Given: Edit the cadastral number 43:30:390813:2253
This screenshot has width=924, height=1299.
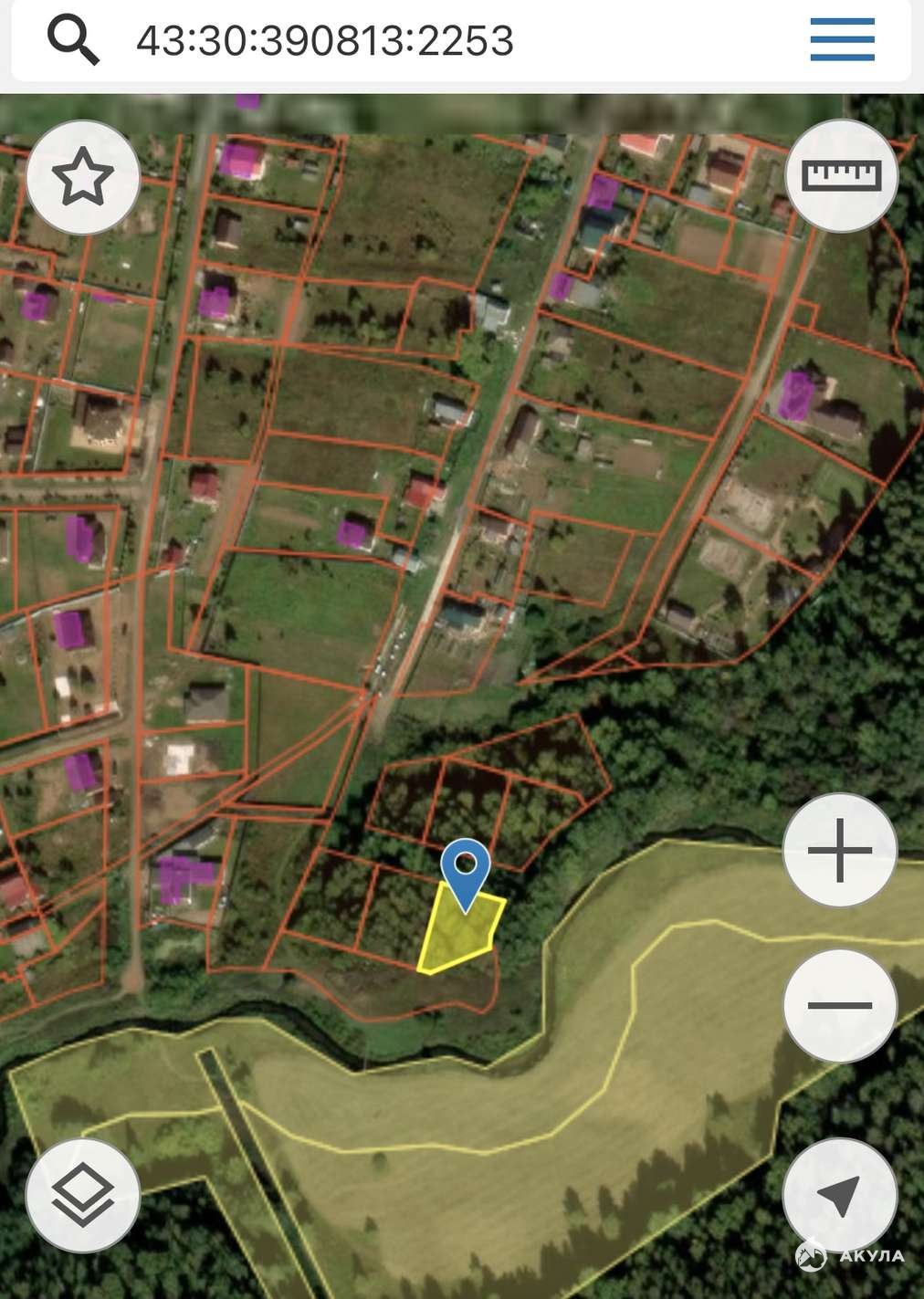Looking at the screenshot, I should coord(325,41).
